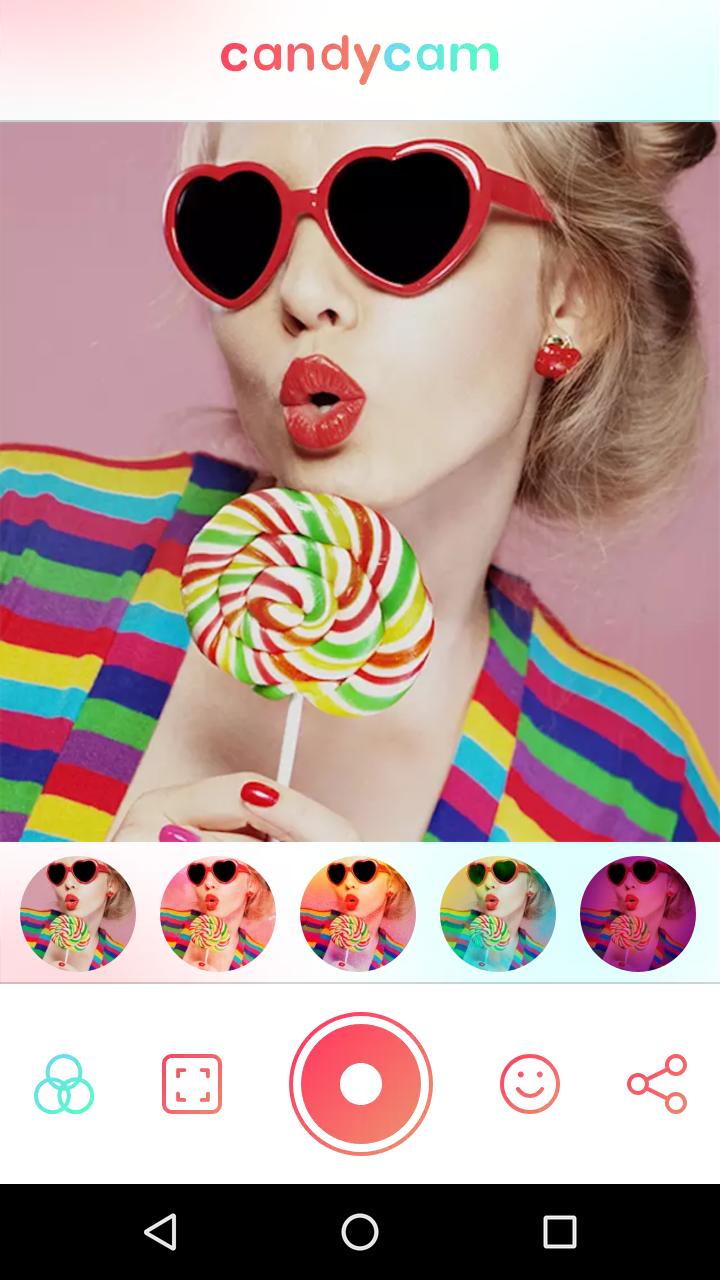Open the square frame icon

pos(192,1084)
